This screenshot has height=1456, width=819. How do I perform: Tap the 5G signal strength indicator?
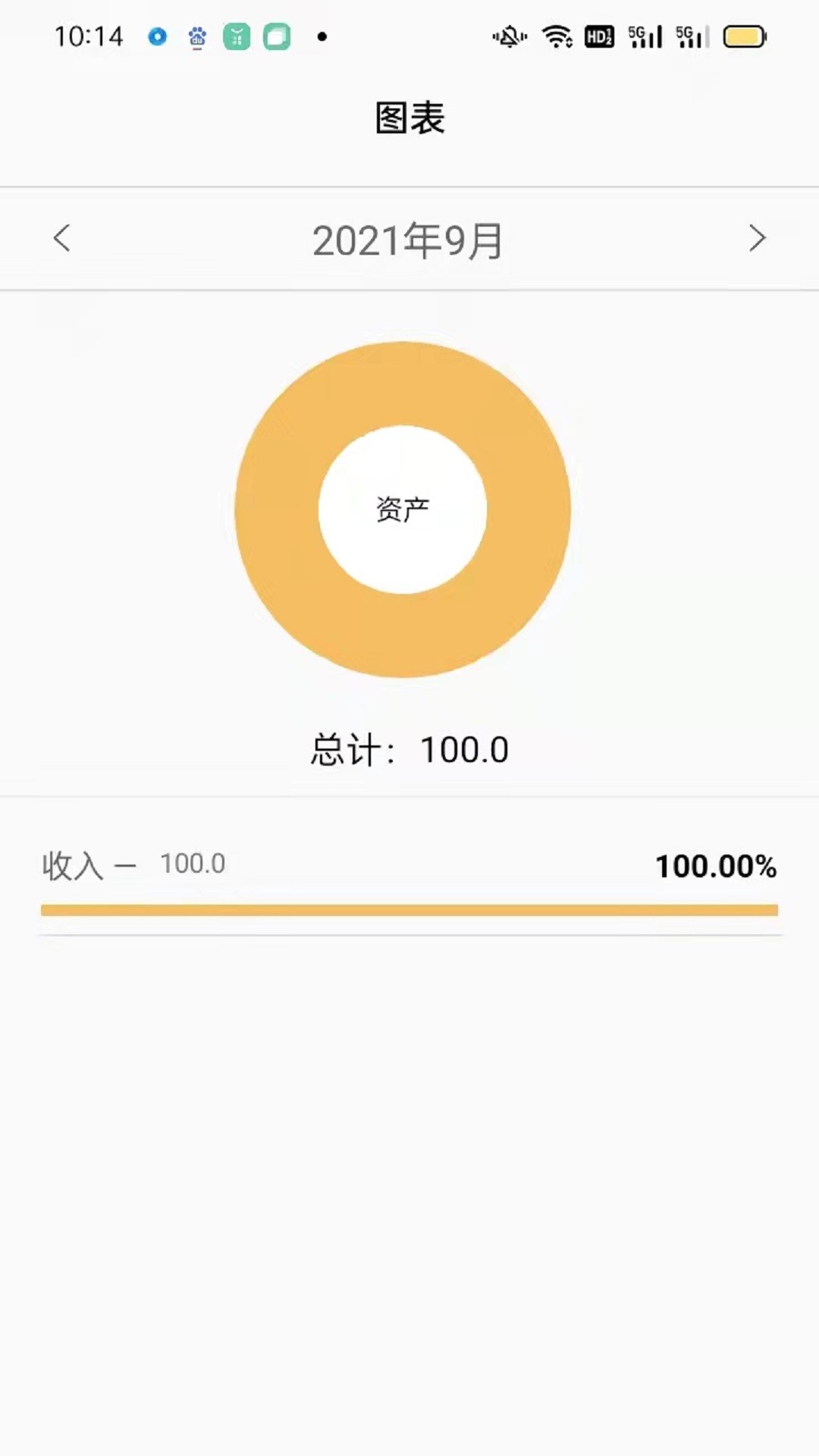click(x=645, y=36)
